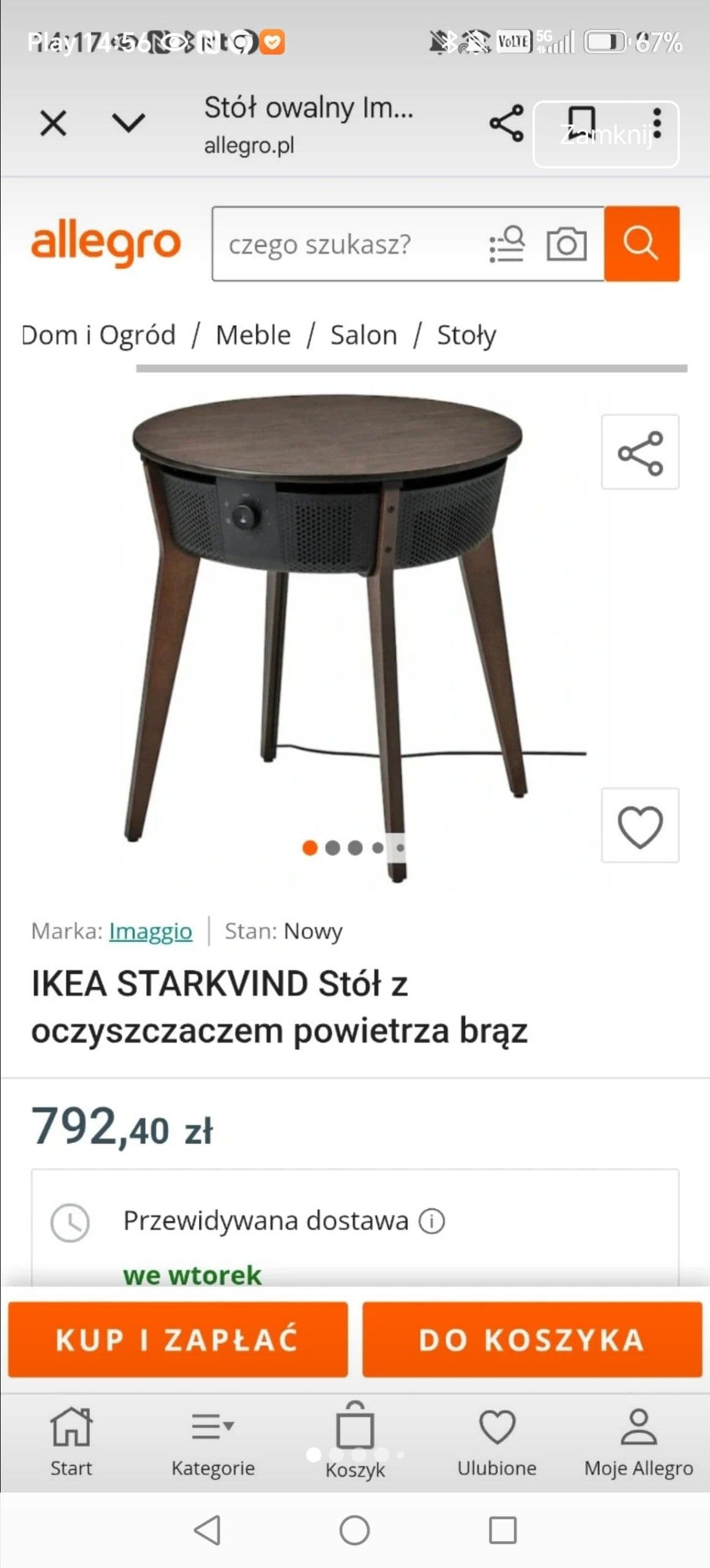Open image search with the camera icon

pos(566,244)
